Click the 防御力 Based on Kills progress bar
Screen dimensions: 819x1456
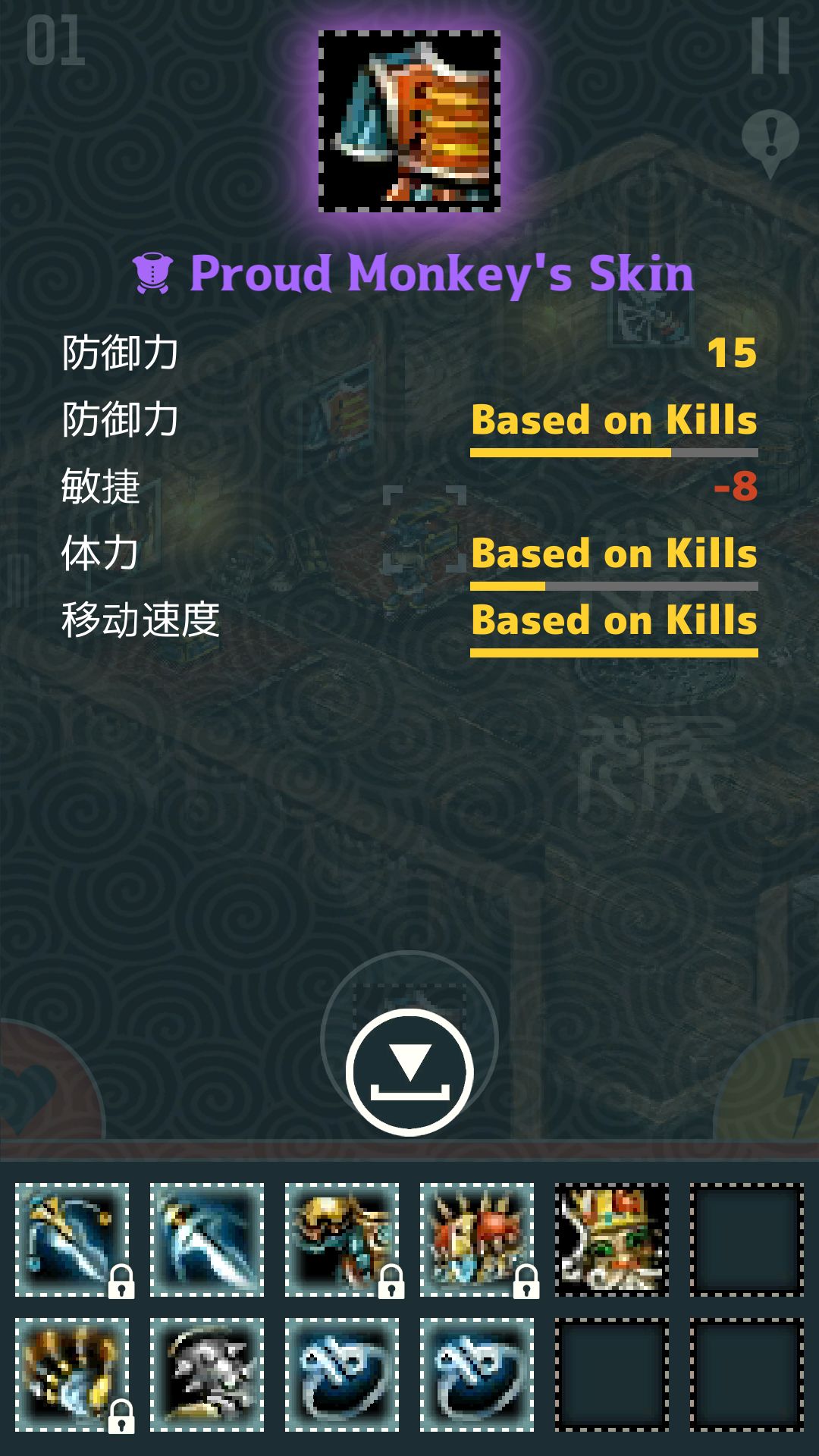[x=614, y=451]
